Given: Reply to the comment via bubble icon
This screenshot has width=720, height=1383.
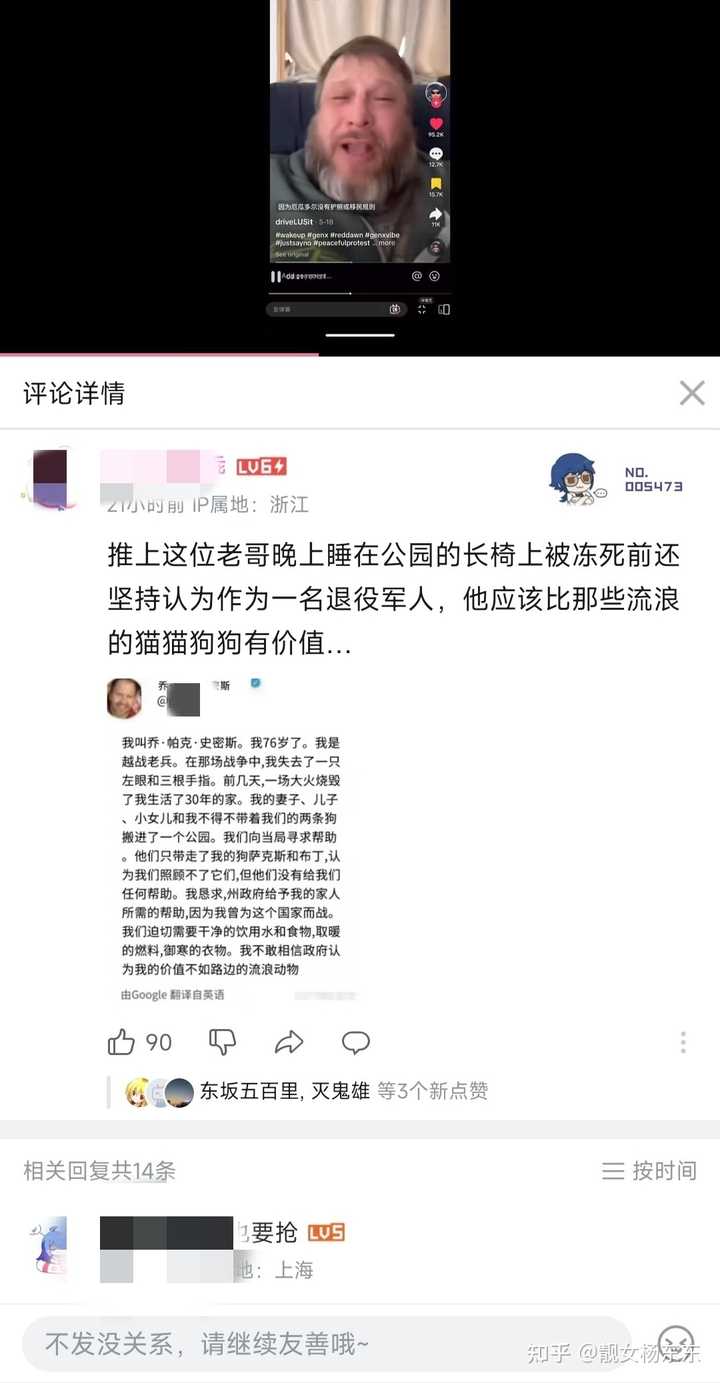Looking at the screenshot, I should point(356,1042).
